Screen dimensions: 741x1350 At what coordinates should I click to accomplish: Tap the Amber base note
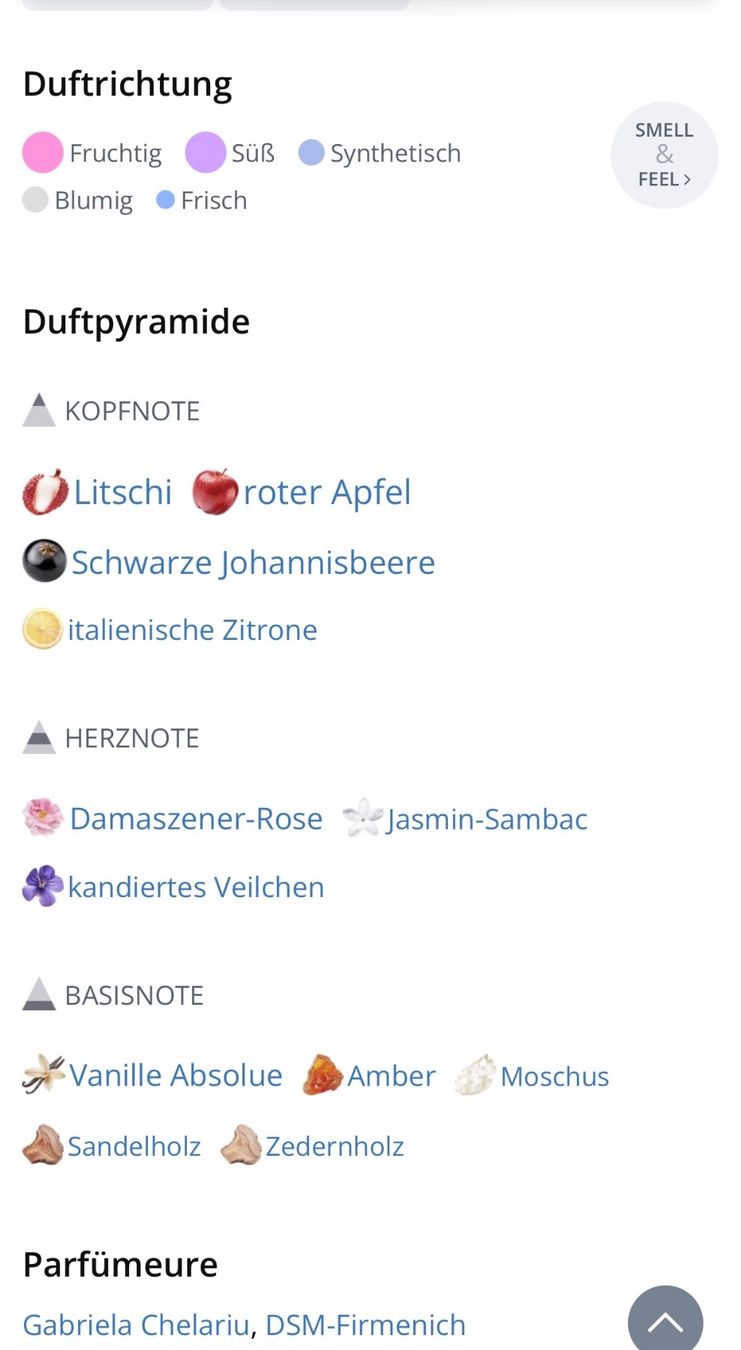[x=369, y=1076]
